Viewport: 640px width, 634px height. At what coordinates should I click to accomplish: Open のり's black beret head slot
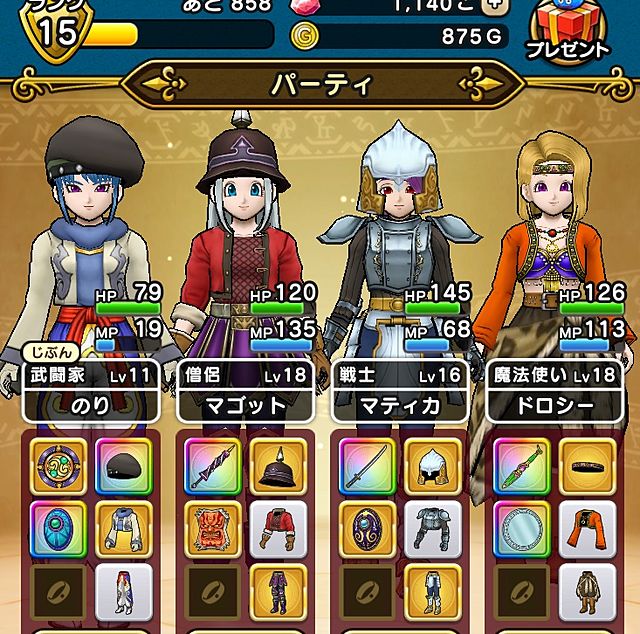(x=123, y=466)
